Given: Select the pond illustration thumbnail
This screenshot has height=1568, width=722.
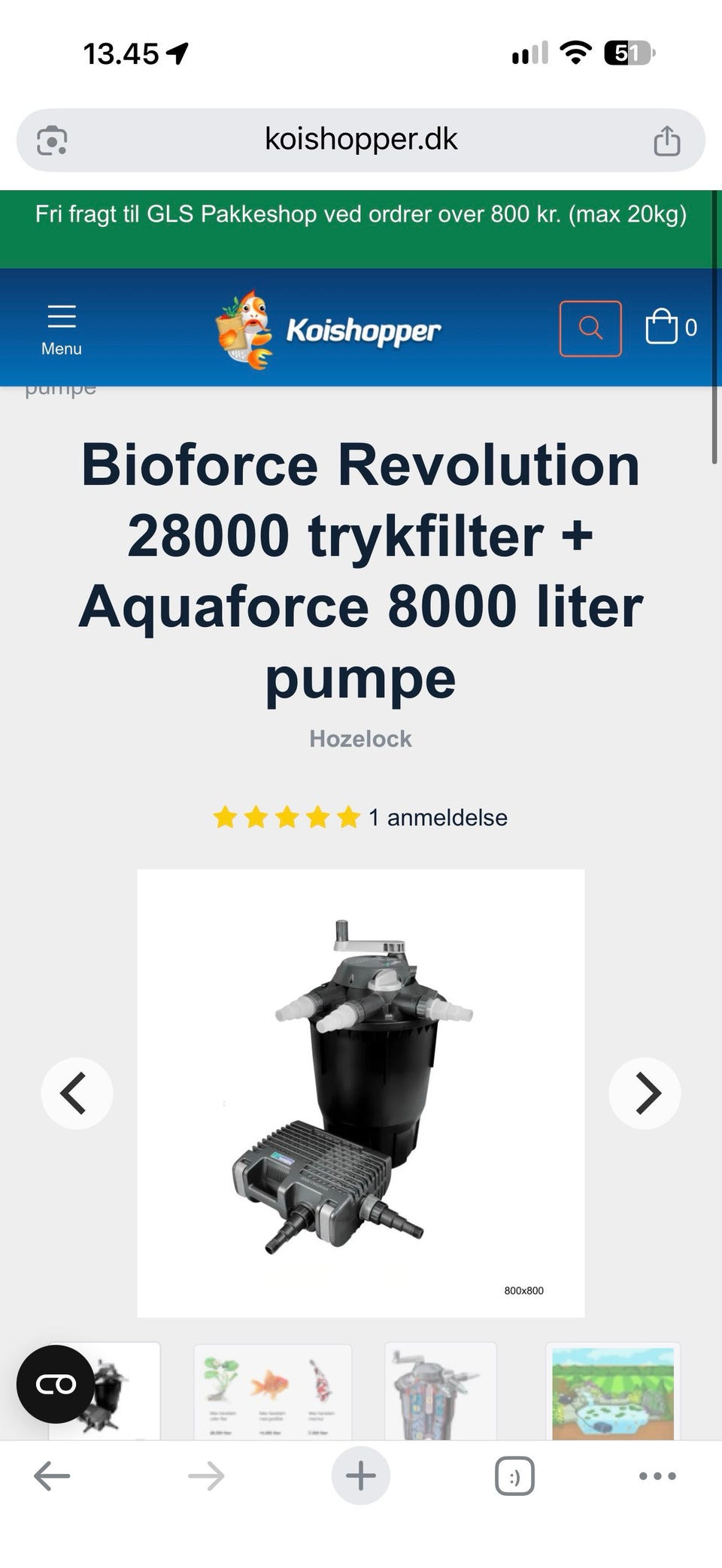Looking at the screenshot, I should pos(613,1391).
